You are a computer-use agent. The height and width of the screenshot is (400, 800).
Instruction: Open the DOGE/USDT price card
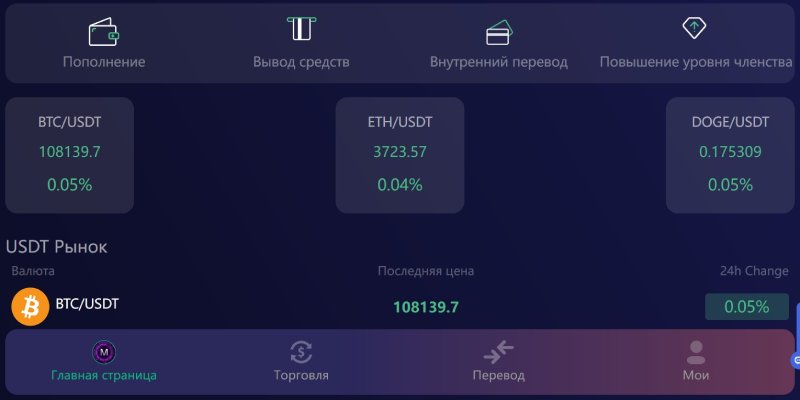click(730, 154)
